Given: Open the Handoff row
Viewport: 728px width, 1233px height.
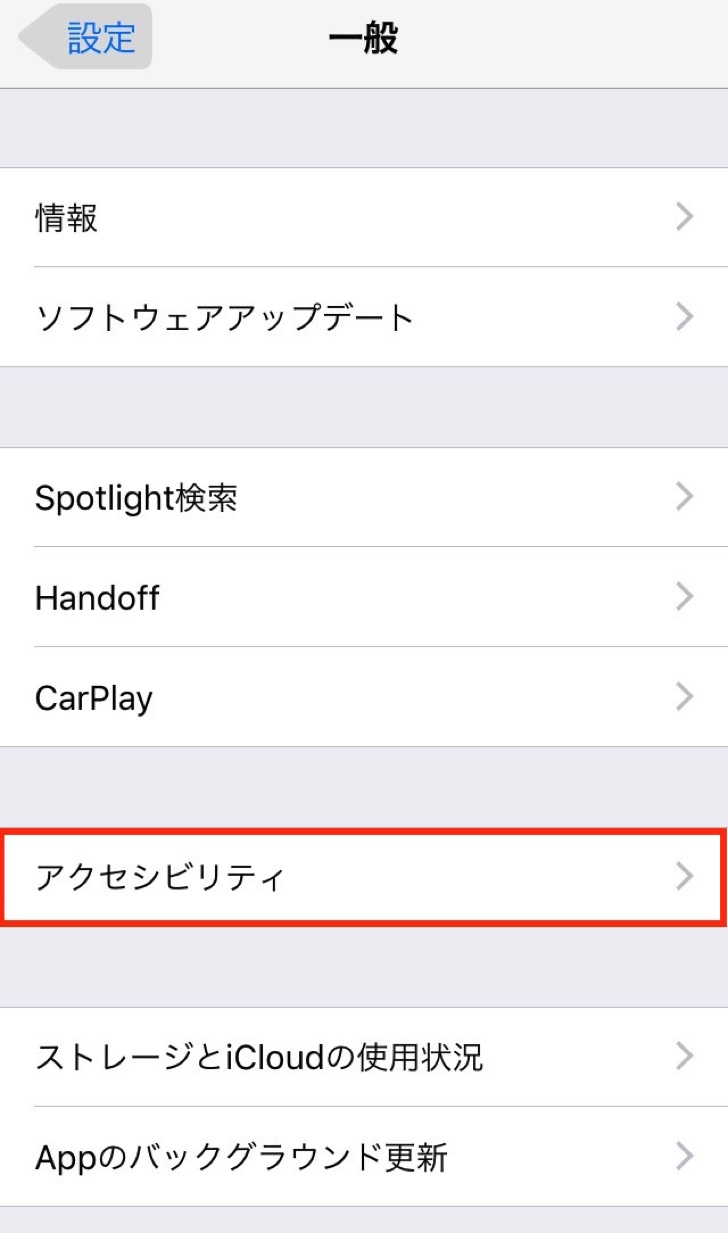Looking at the screenshot, I should pos(364,597).
